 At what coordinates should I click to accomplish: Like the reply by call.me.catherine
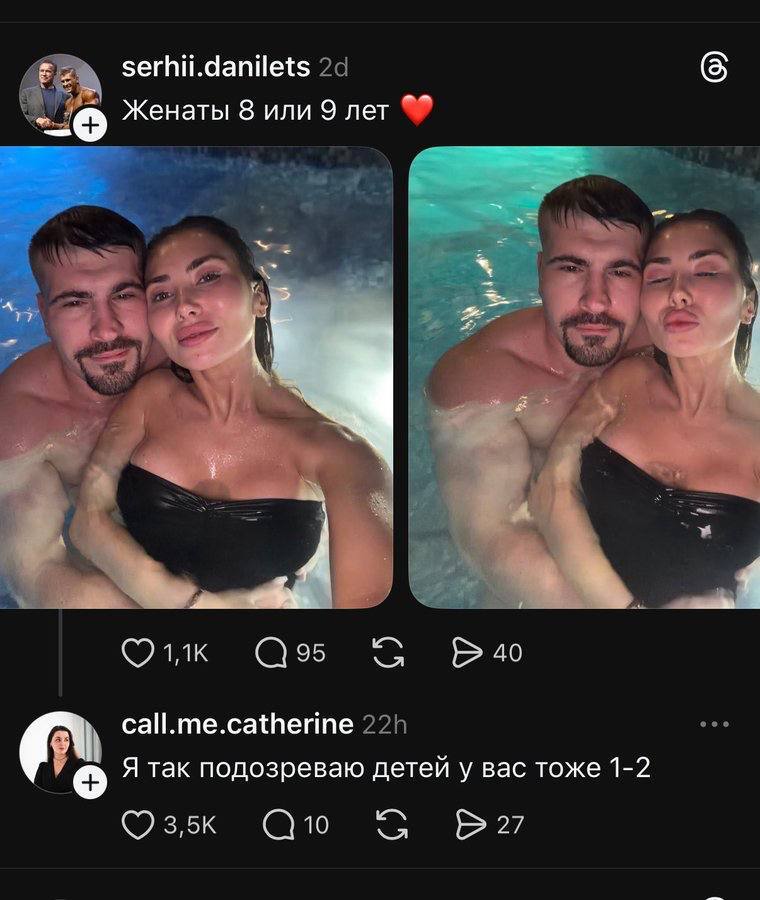tap(137, 825)
